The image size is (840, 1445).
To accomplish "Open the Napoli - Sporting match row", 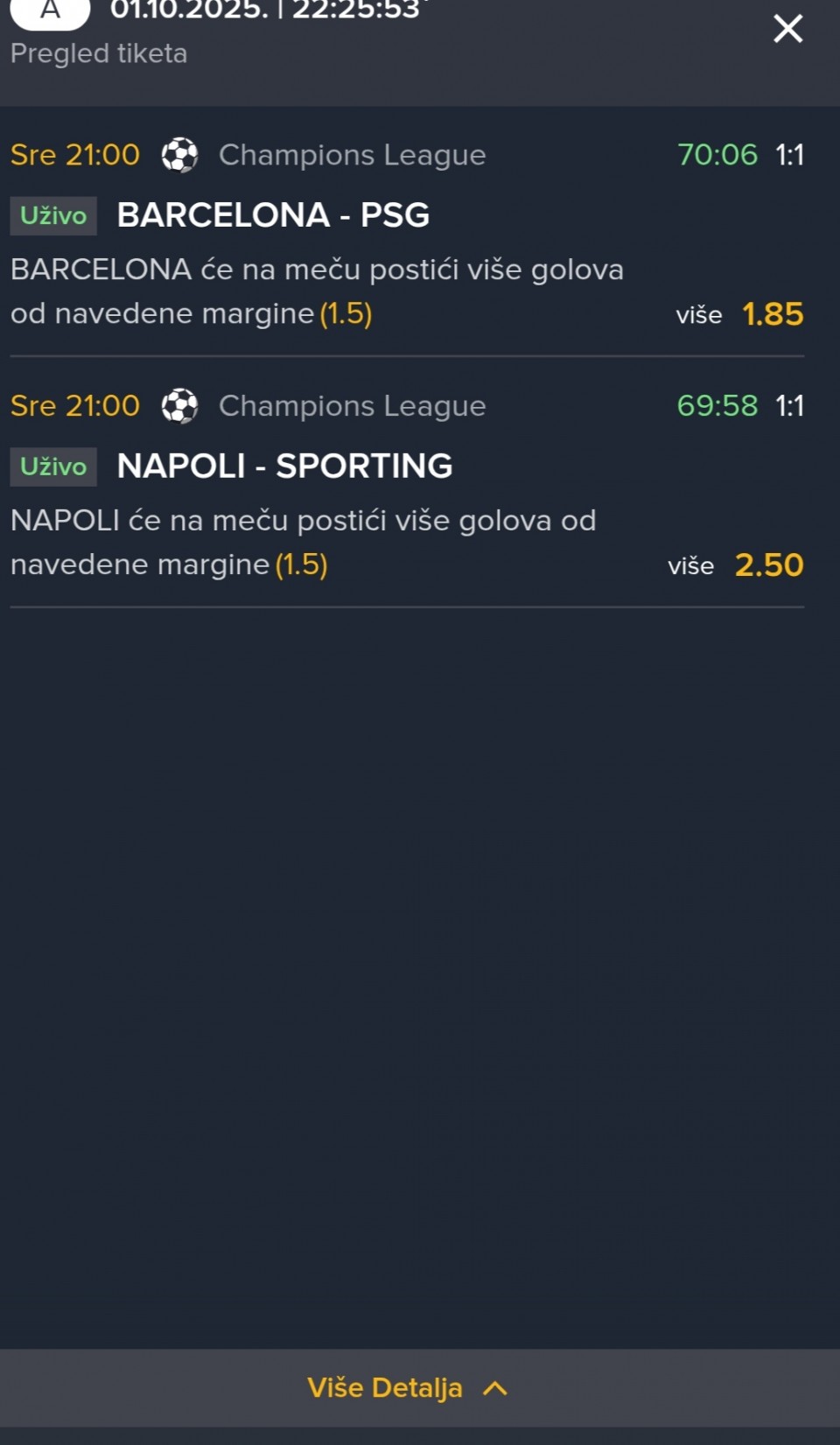I will tap(284, 466).
